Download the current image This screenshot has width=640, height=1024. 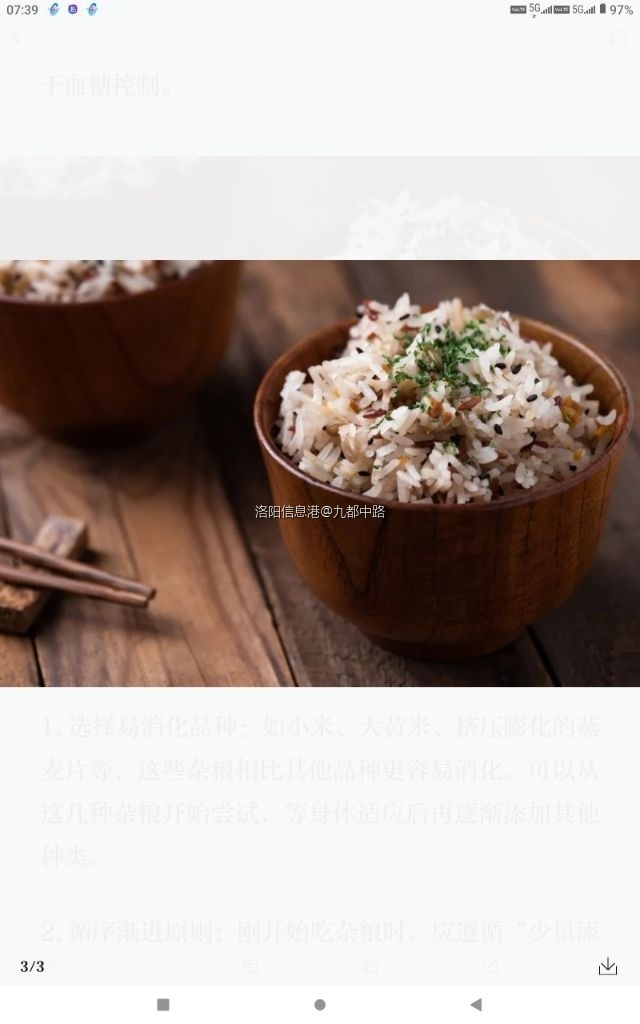607,966
